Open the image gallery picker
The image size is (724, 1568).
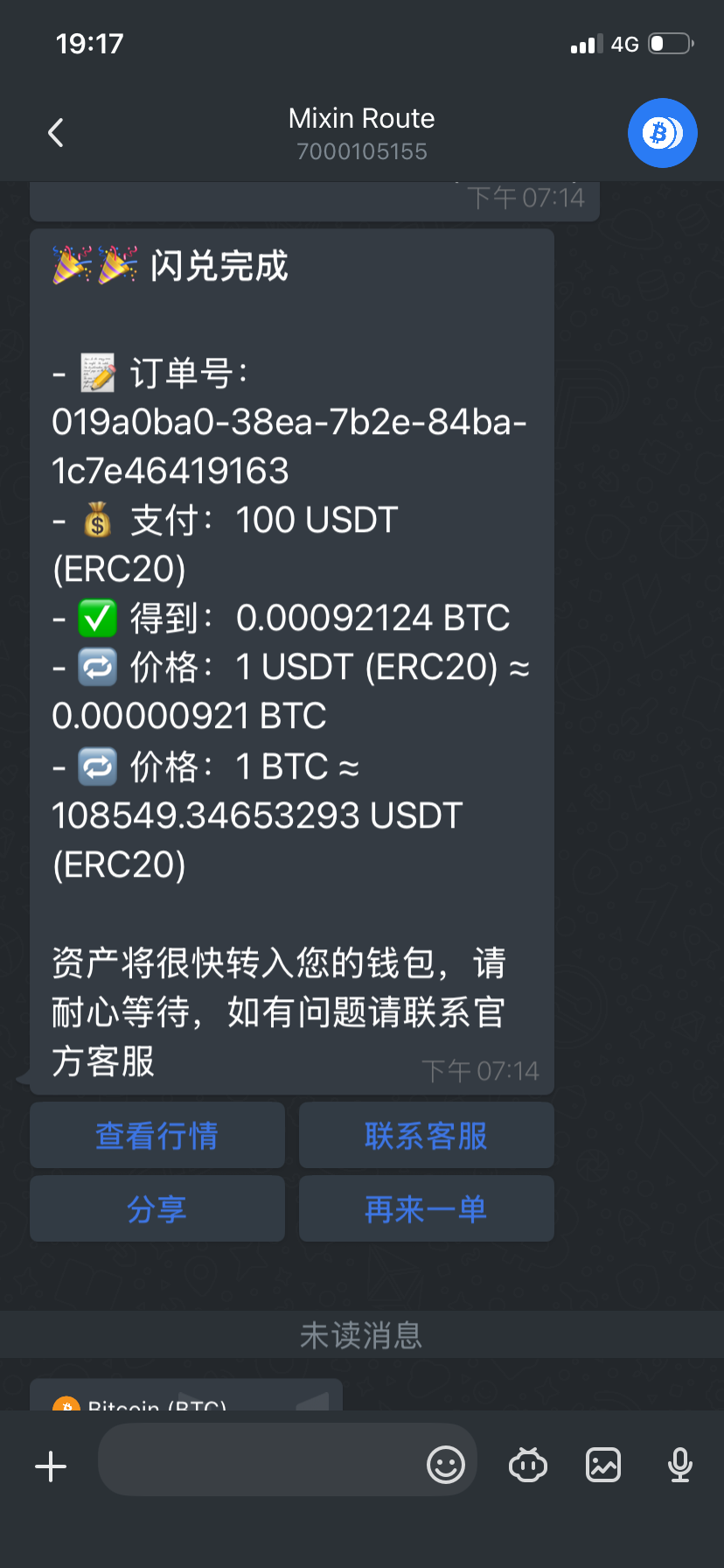[603, 1465]
